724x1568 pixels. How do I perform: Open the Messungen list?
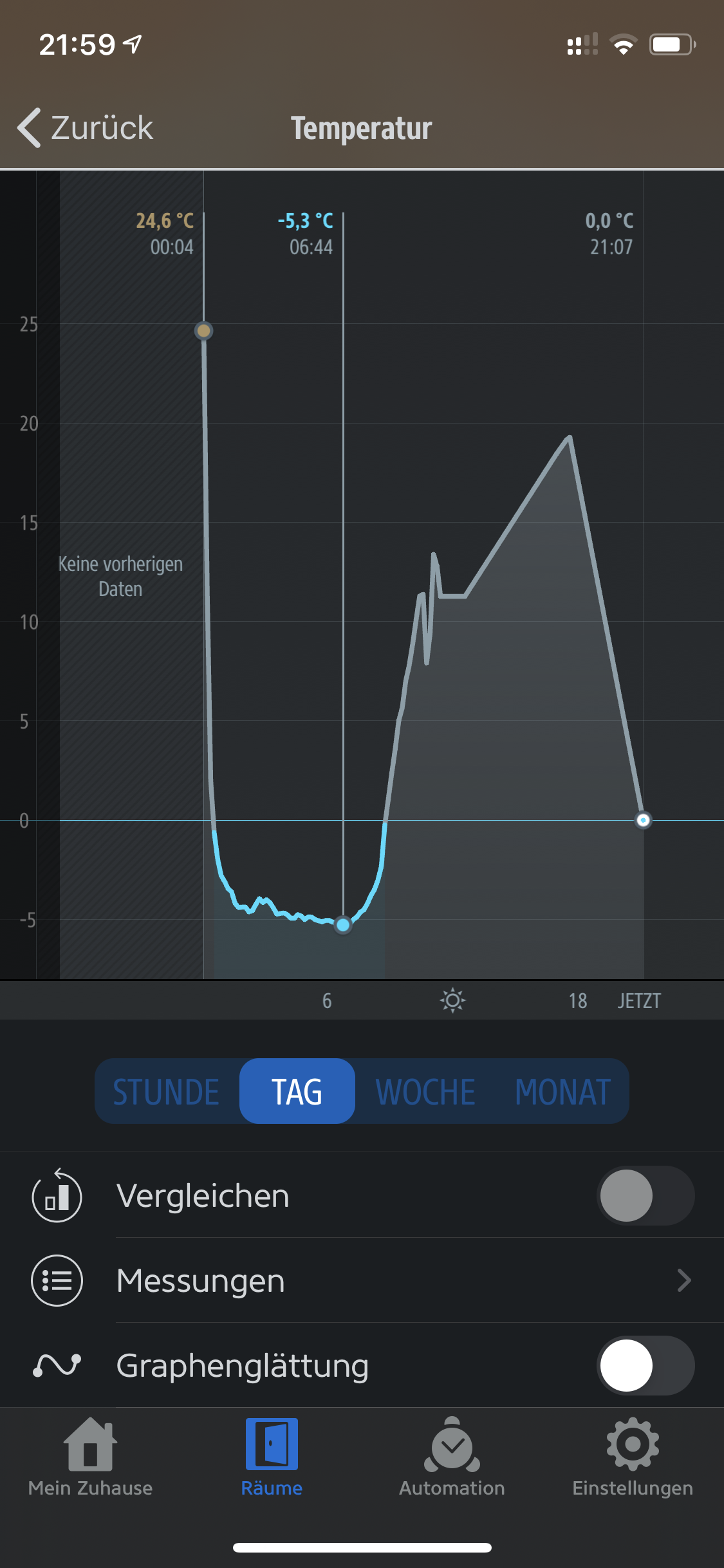(x=386, y=1281)
